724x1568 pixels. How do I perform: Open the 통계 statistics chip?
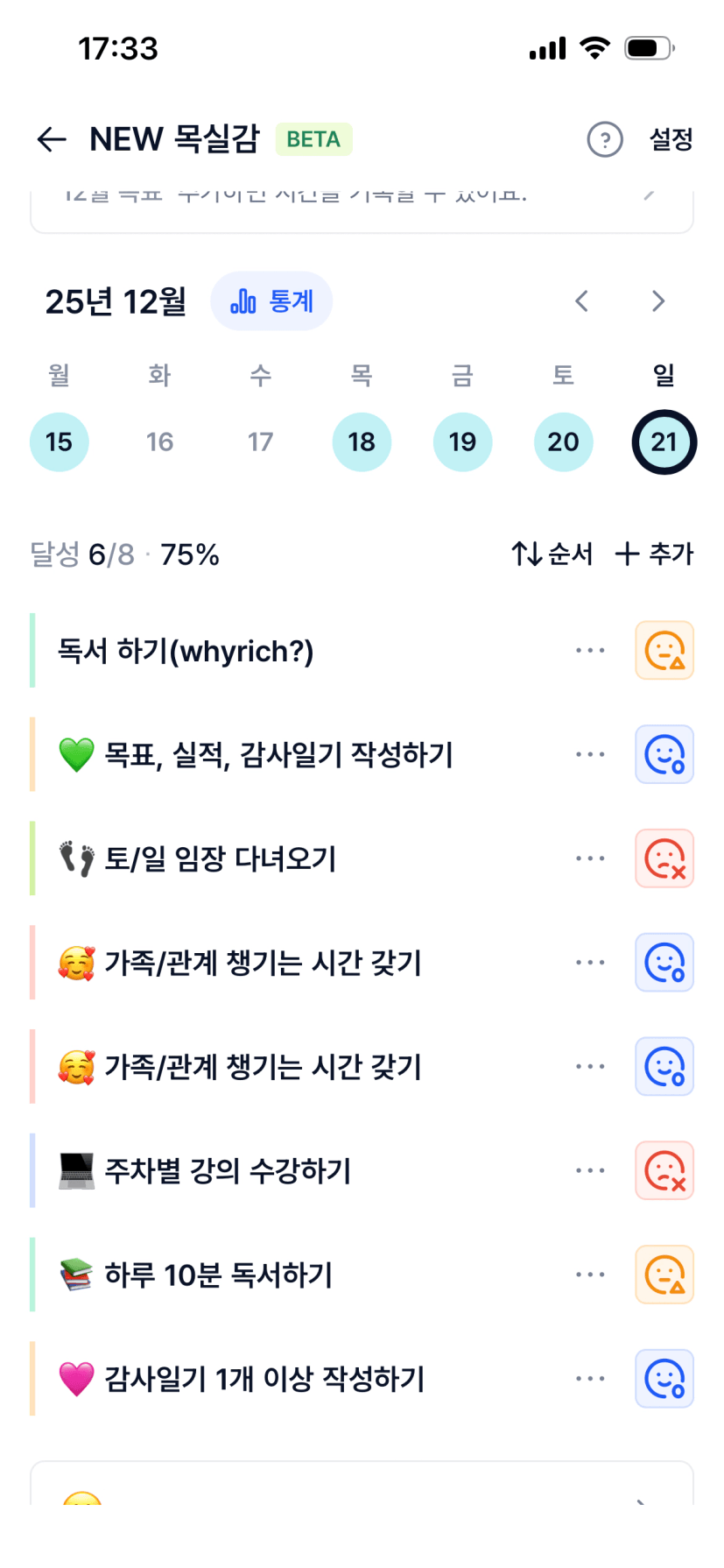pos(271,301)
